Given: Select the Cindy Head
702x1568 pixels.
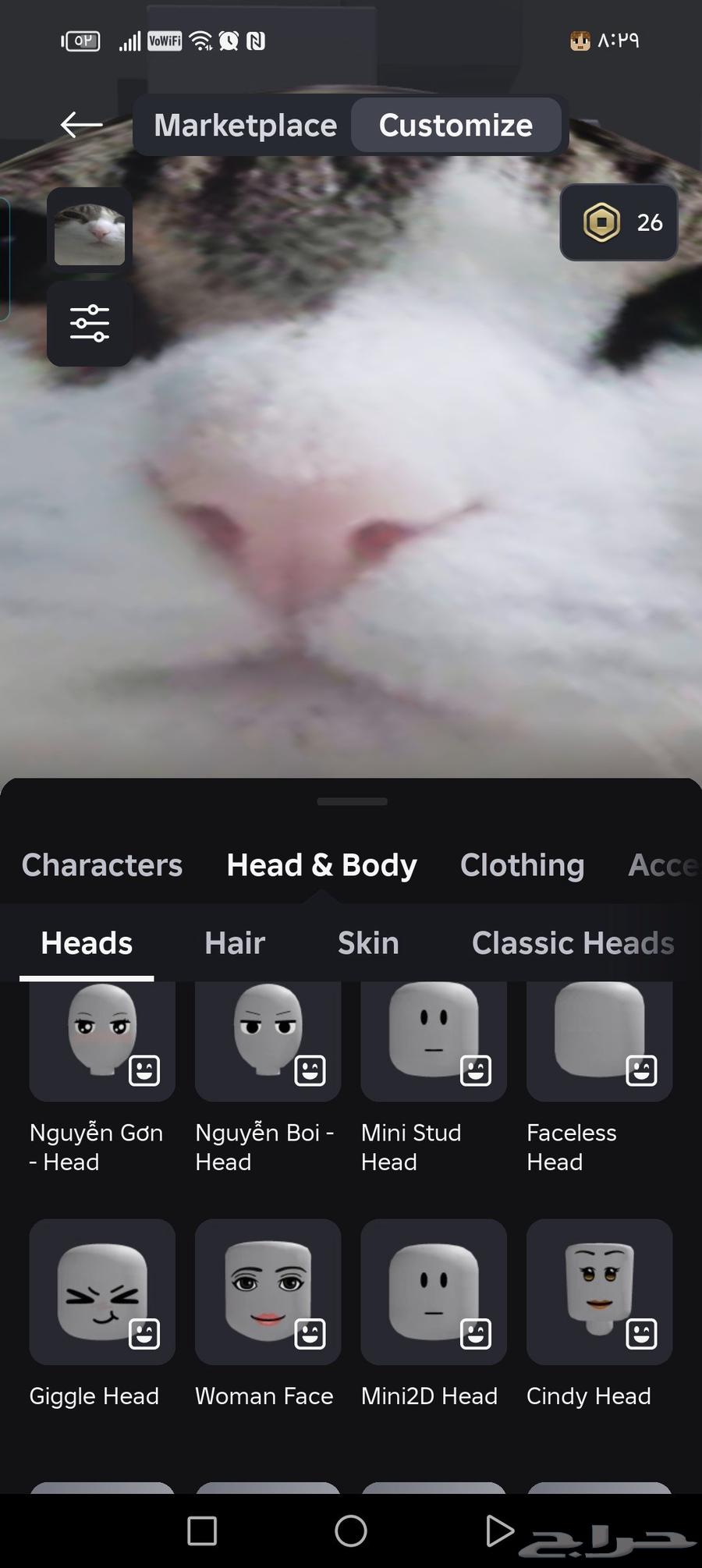Looking at the screenshot, I should [x=599, y=1292].
